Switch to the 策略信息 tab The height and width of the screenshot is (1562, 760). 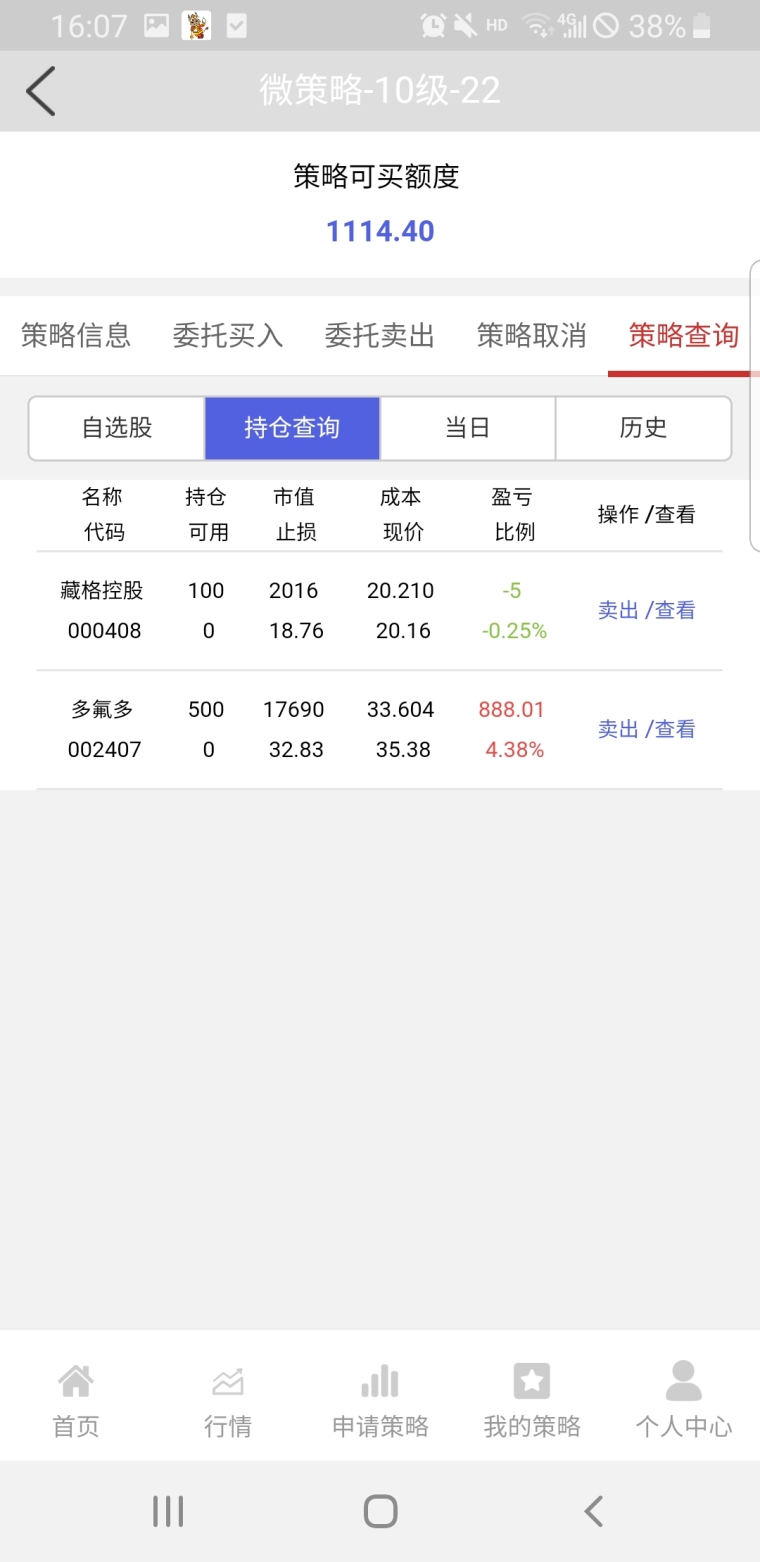click(x=76, y=335)
